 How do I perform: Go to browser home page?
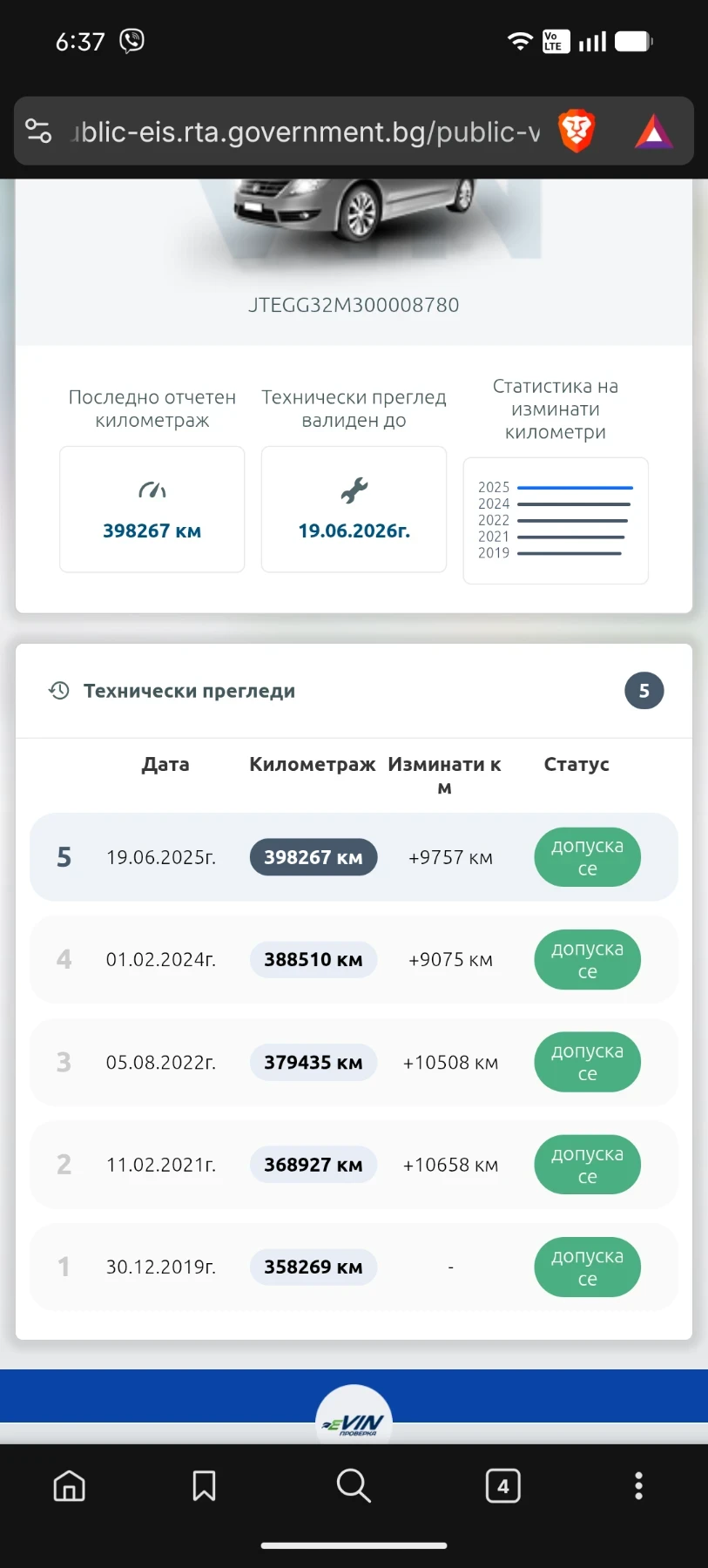(70, 1486)
